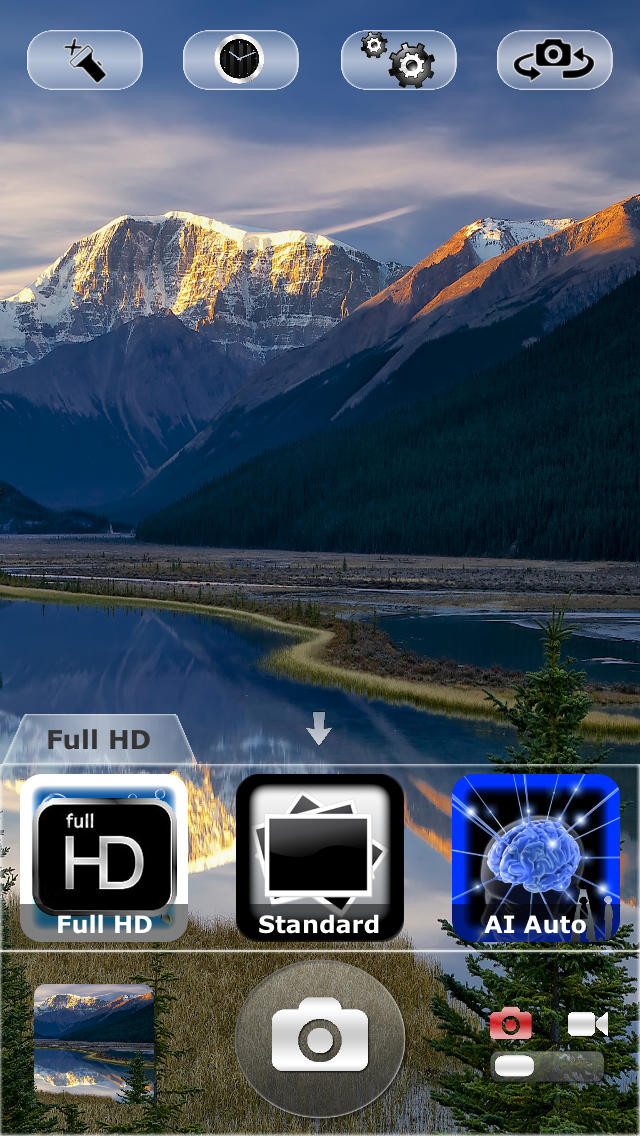Choose the Standard mode
This screenshot has height=1136, width=640.
tap(320, 858)
